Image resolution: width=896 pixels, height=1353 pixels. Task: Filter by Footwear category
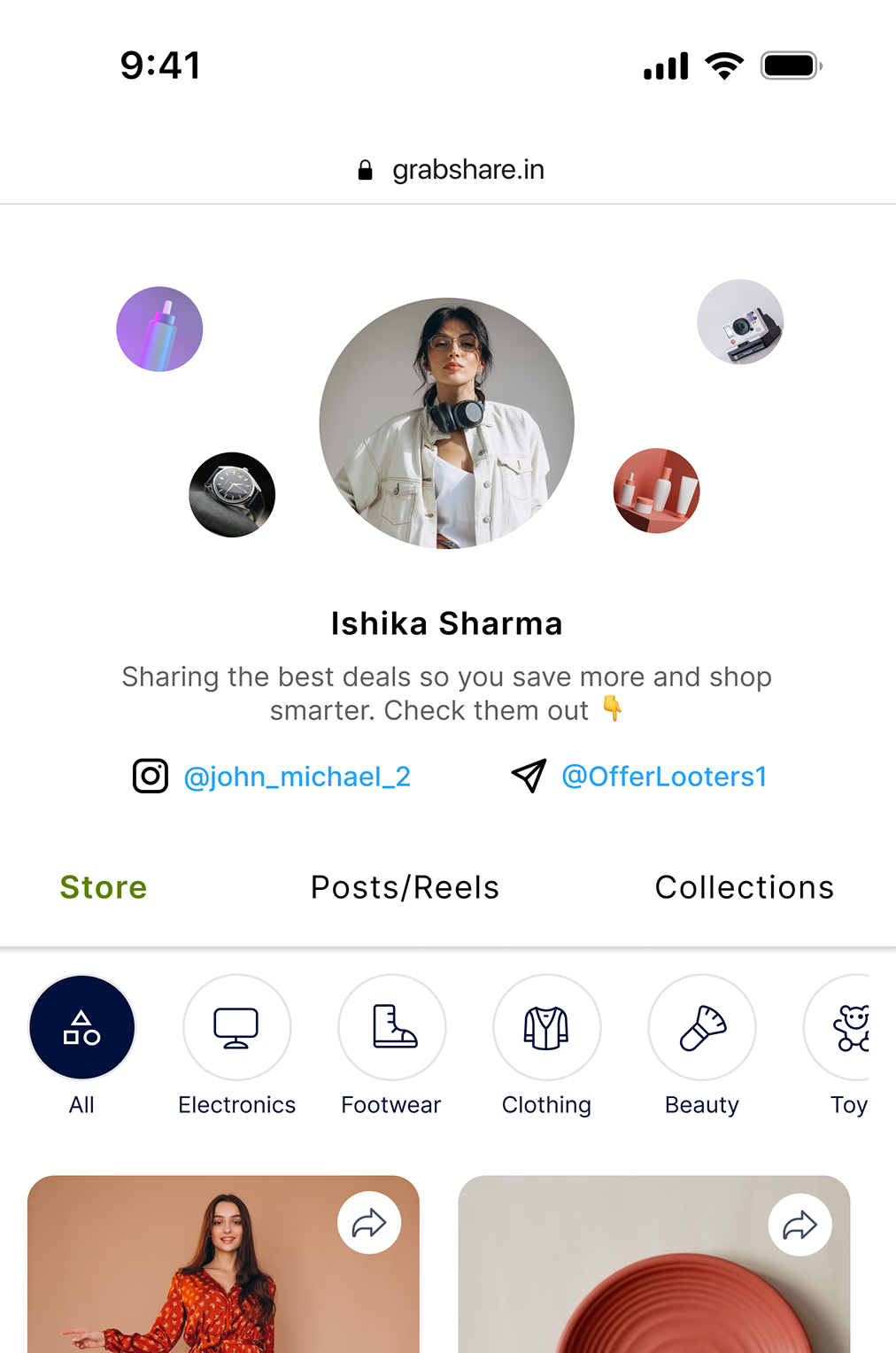tap(392, 1027)
